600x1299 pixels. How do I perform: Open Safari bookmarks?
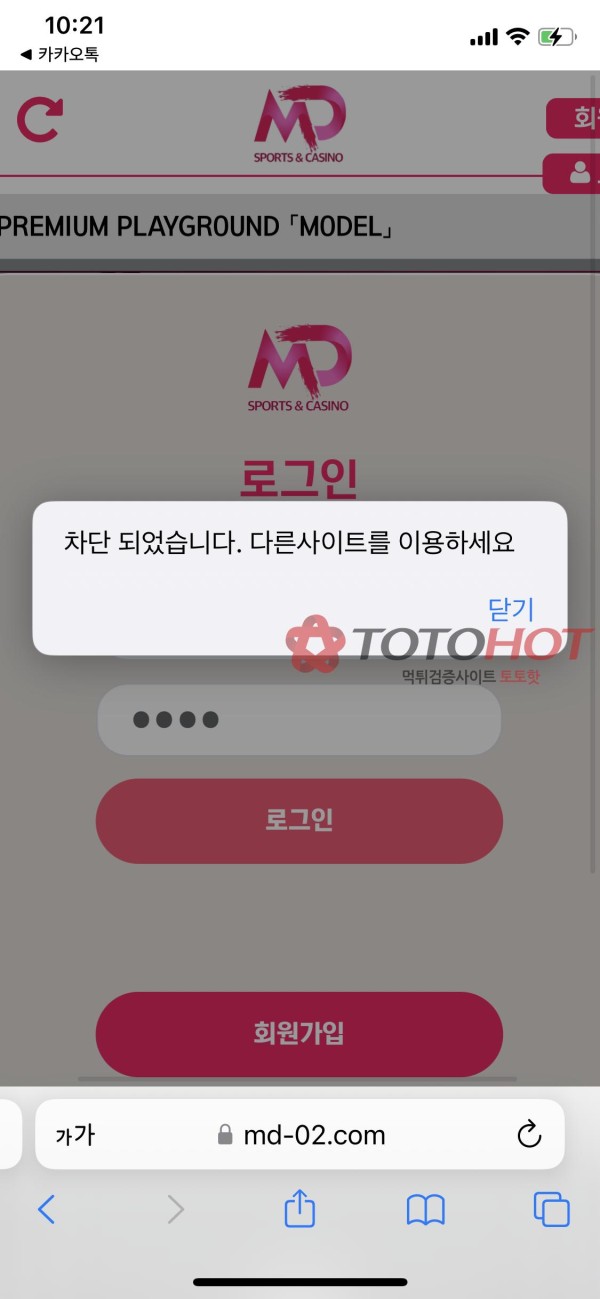(x=425, y=1210)
